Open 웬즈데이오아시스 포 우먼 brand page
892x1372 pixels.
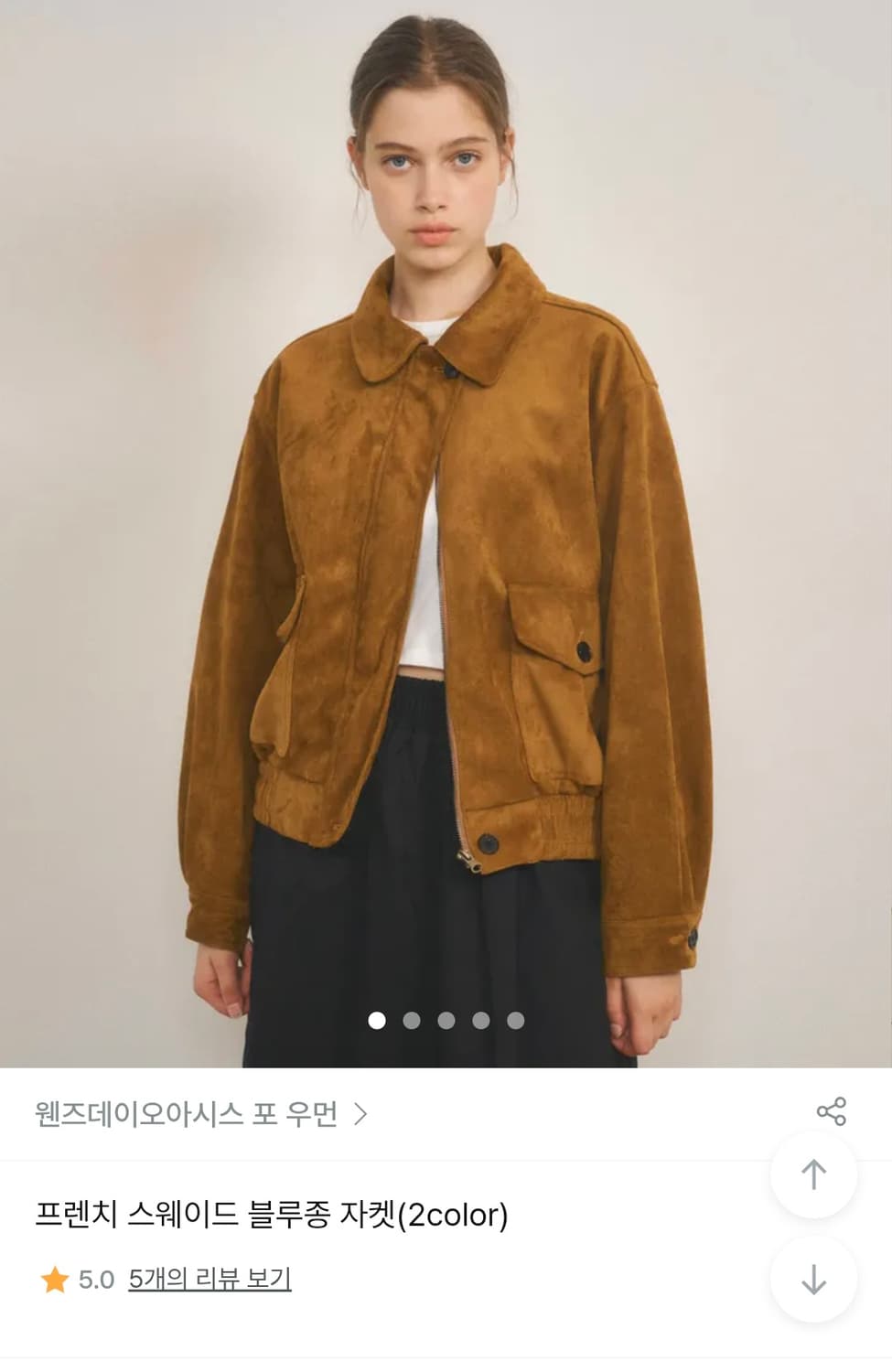(x=189, y=1114)
